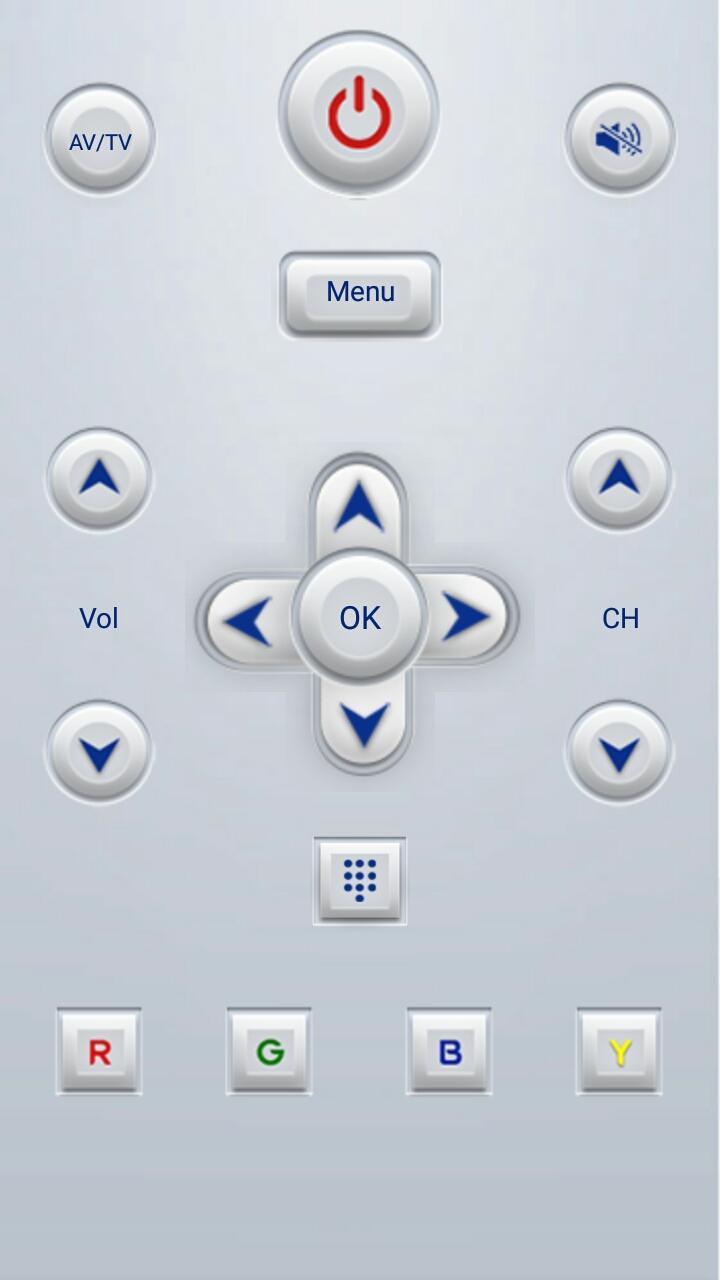Image resolution: width=720 pixels, height=1280 pixels.
Task: Decrease volume with Vol down arrow
Action: (99, 753)
